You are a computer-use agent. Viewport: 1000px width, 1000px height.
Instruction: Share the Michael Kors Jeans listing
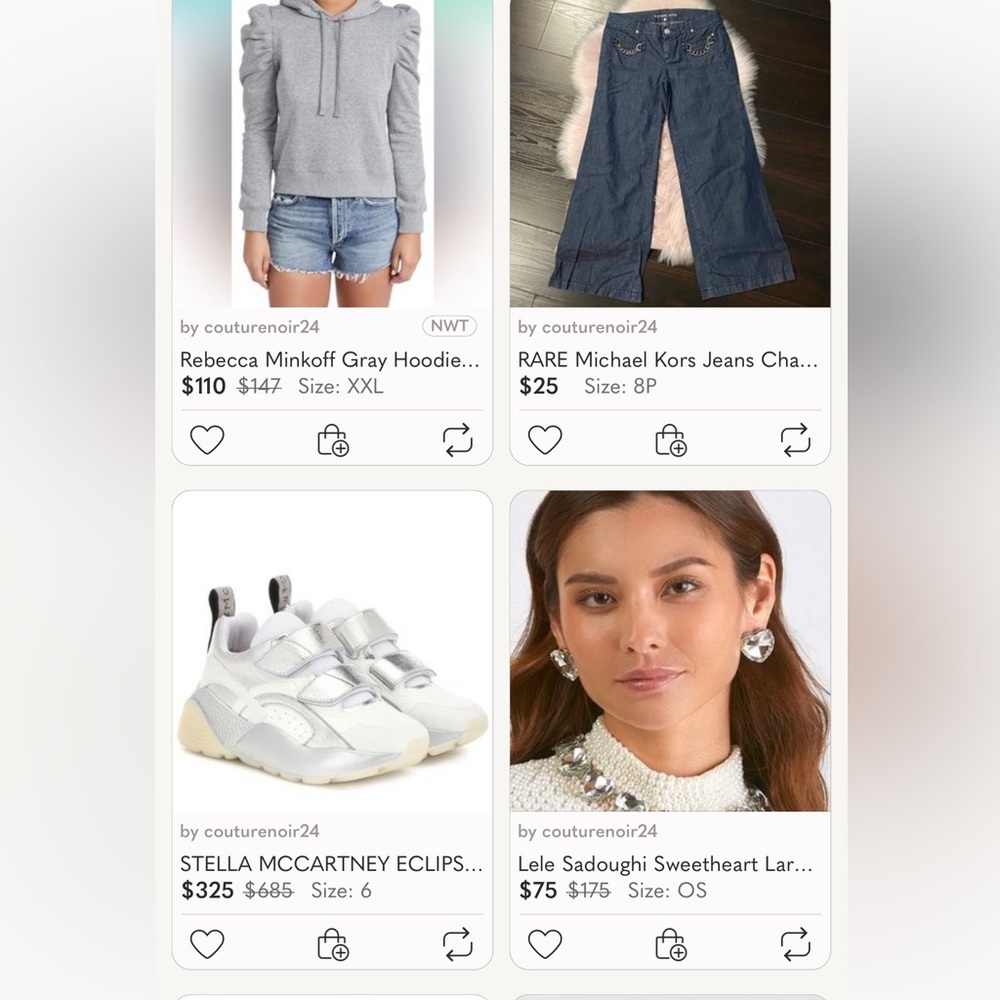click(x=795, y=440)
